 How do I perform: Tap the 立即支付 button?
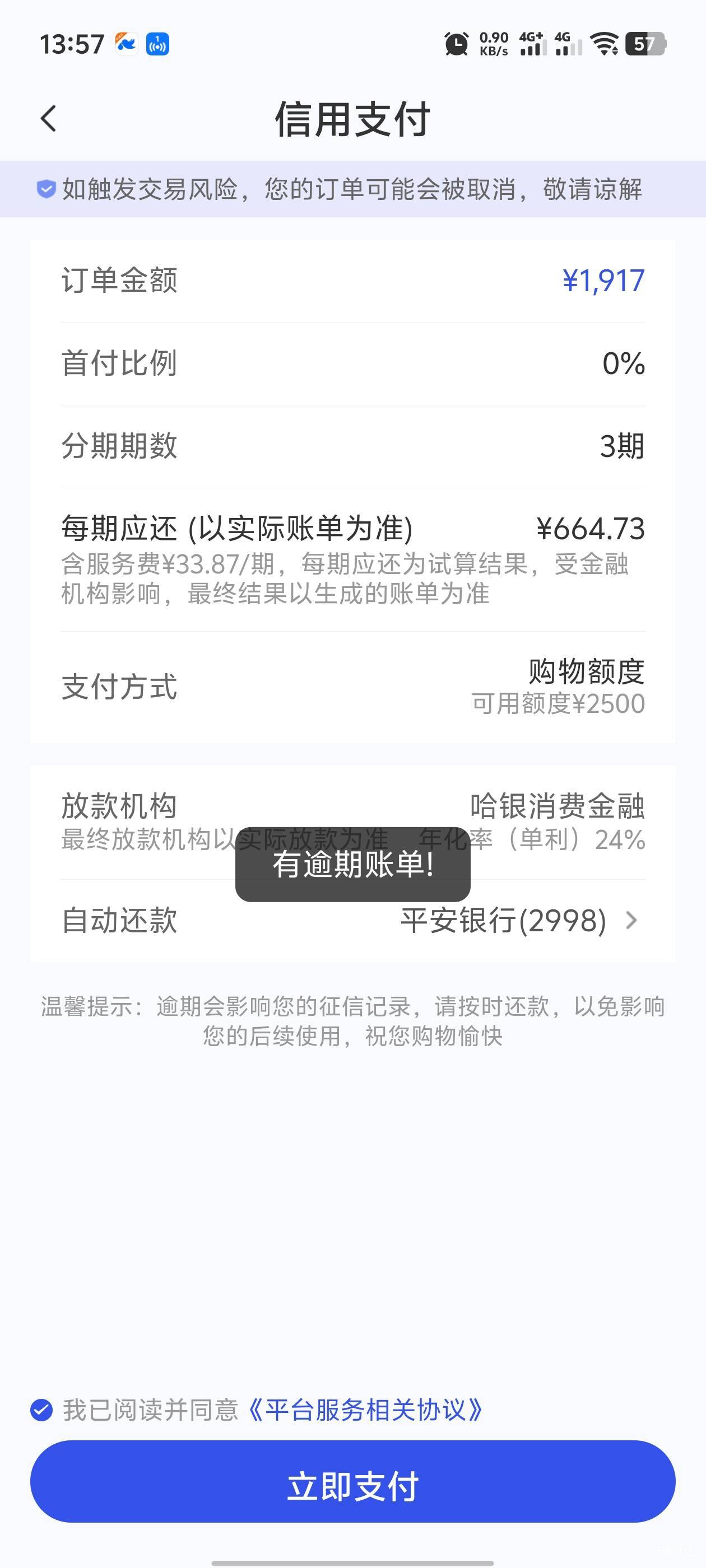352,1482
